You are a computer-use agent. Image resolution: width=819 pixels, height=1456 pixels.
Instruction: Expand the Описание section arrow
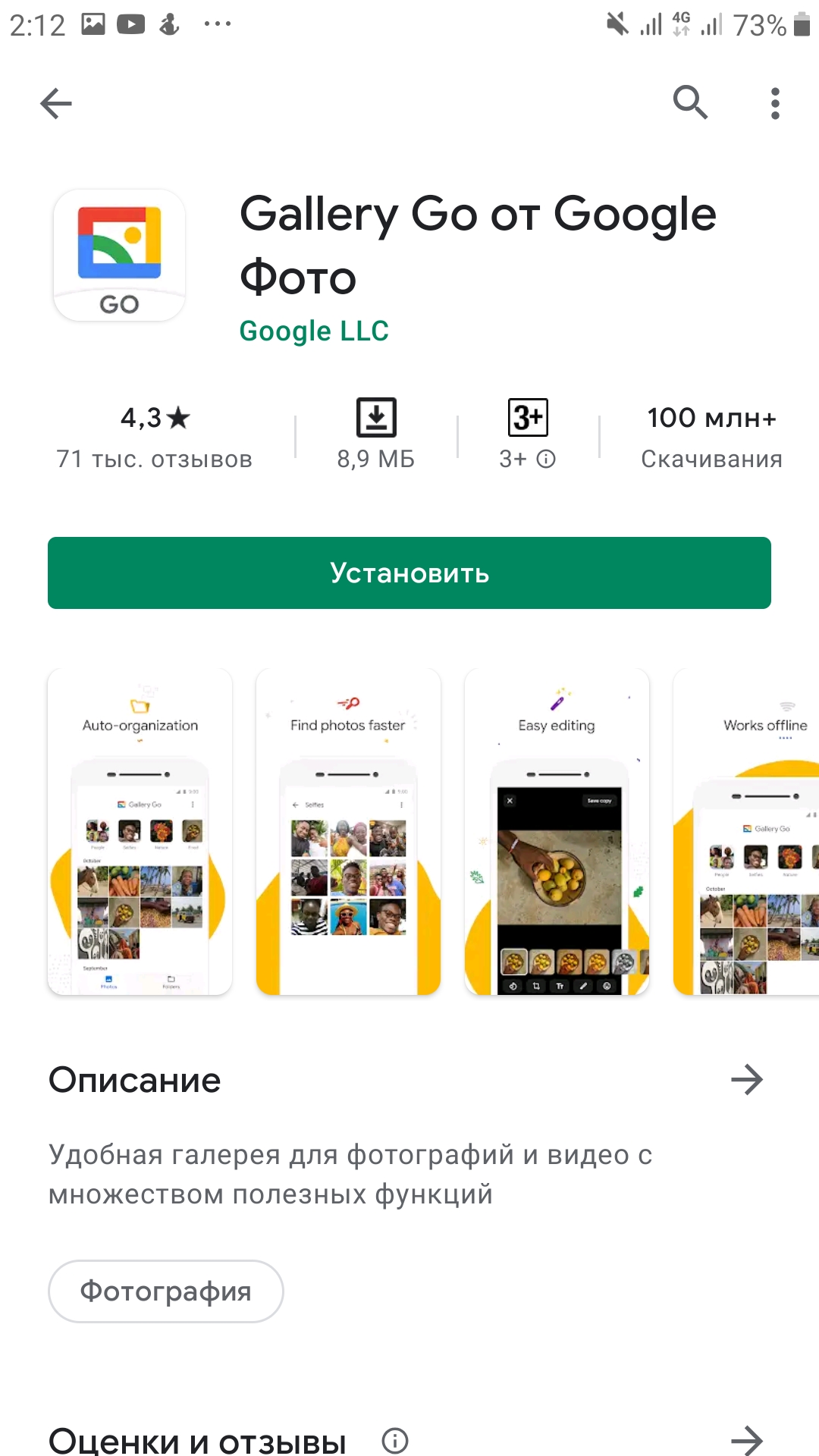(x=747, y=1079)
